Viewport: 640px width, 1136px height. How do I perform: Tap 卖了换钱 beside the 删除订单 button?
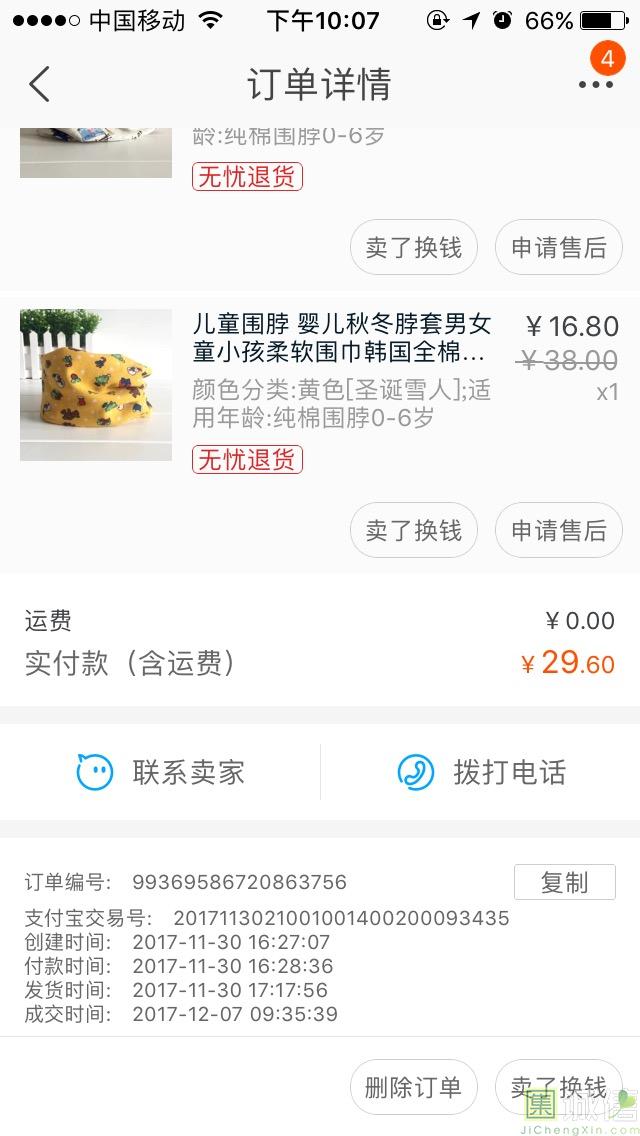coord(558,1087)
